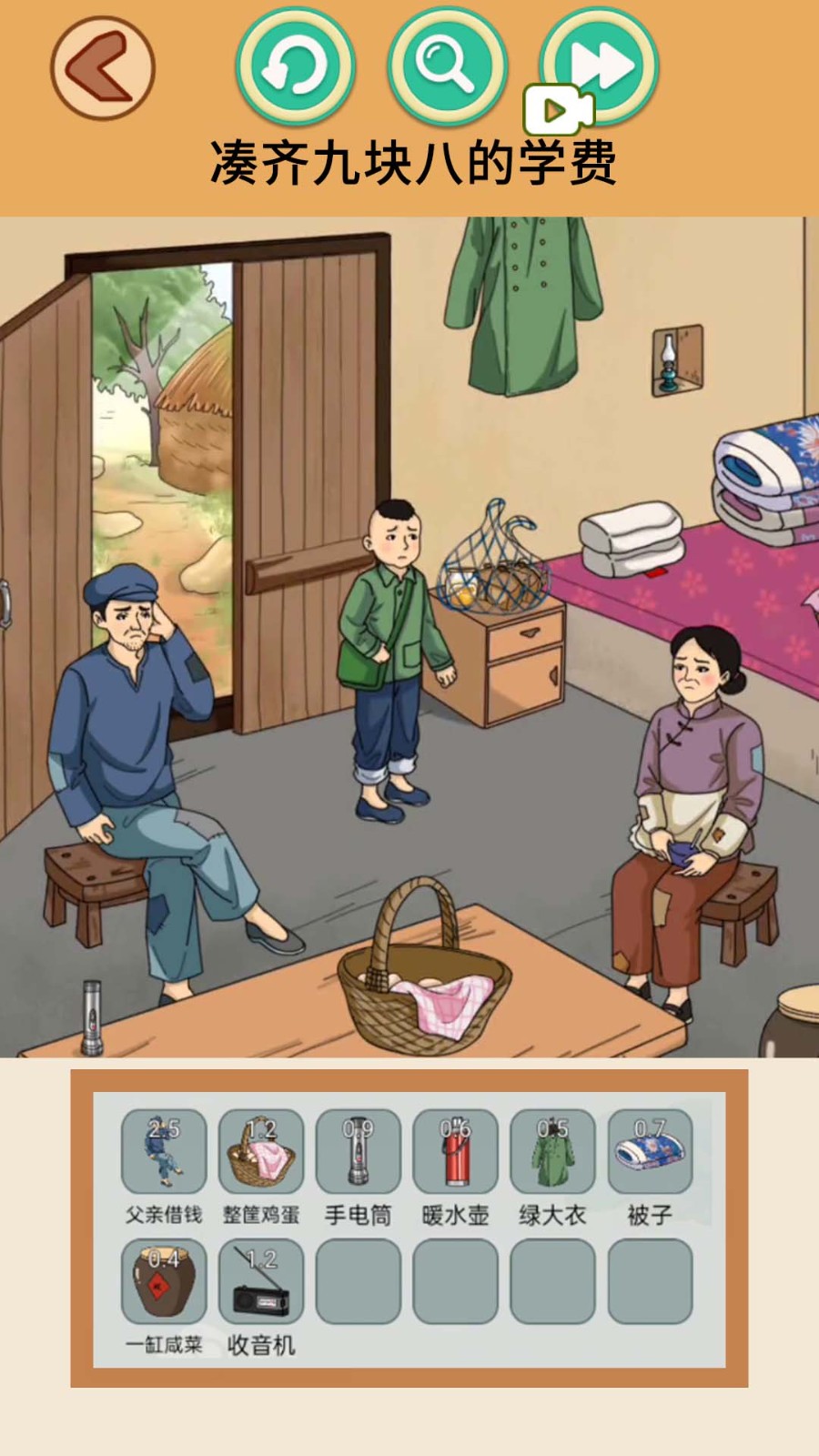Restart the level with the refresh icon
The height and width of the screenshot is (1456, 819).
(295, 66)
